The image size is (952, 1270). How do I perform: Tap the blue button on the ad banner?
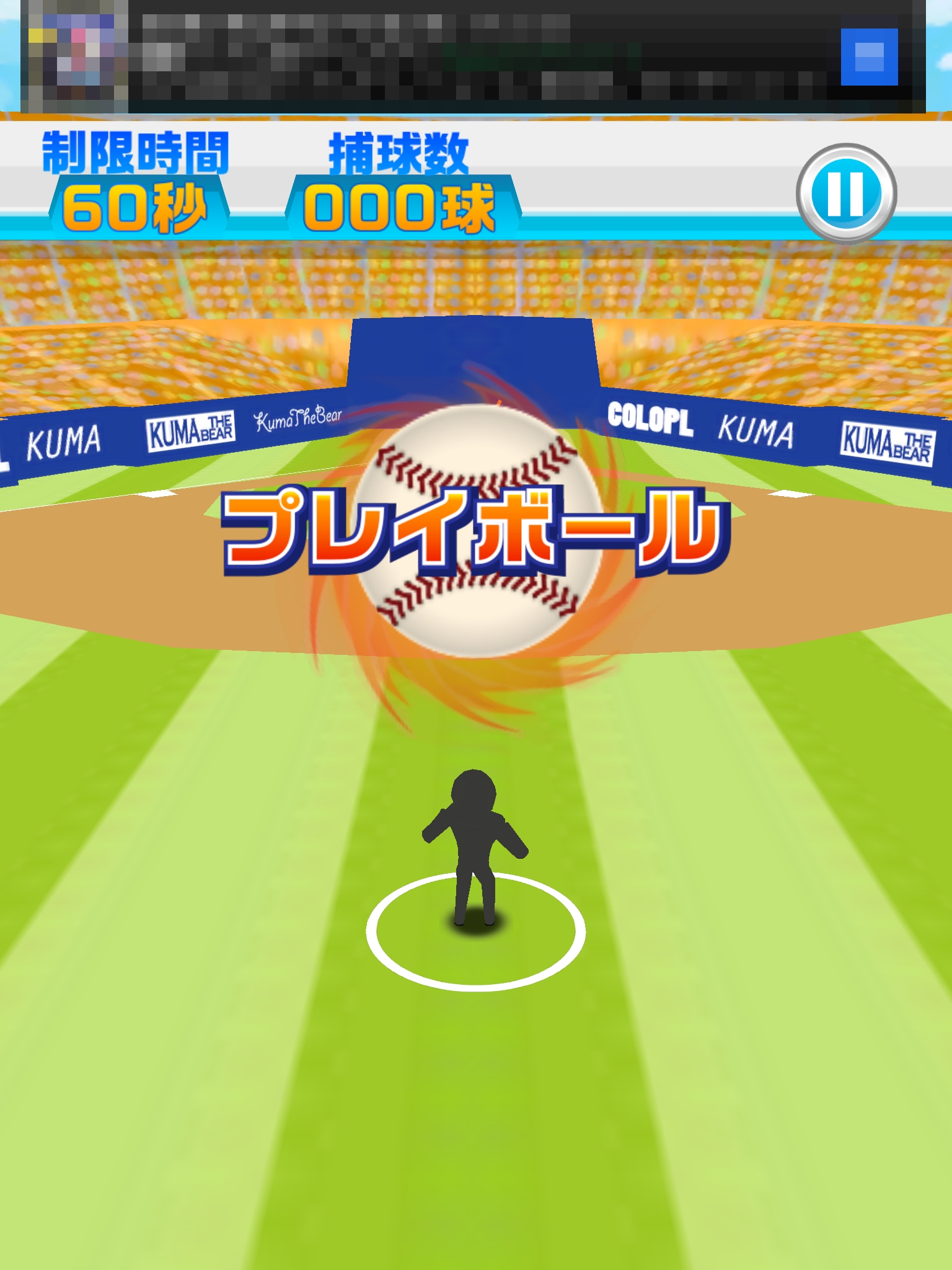tap(869, 57)
